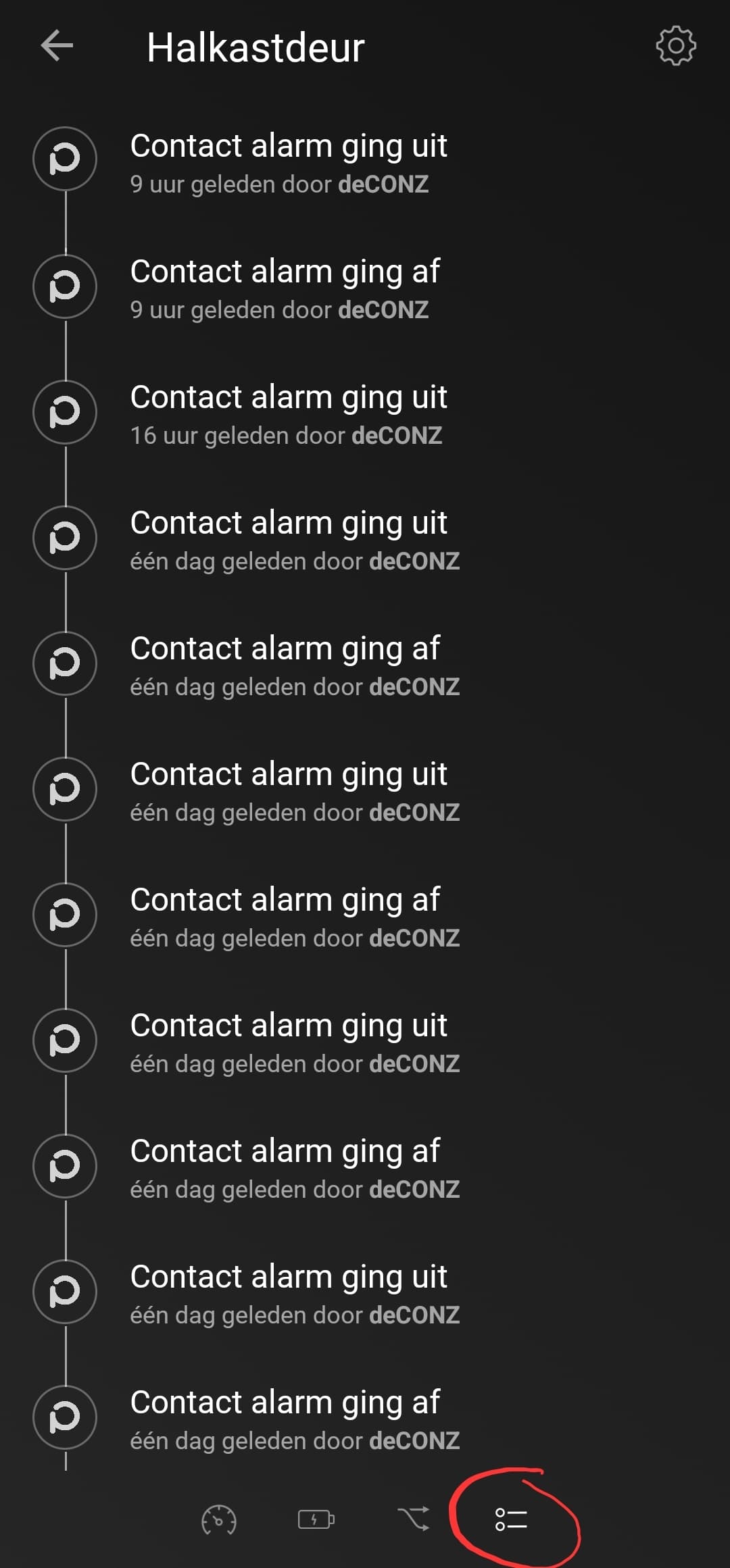Open the flows shuffle-arrows tab
Viewport: 730px width, 1568px height.
point(414,1519)
